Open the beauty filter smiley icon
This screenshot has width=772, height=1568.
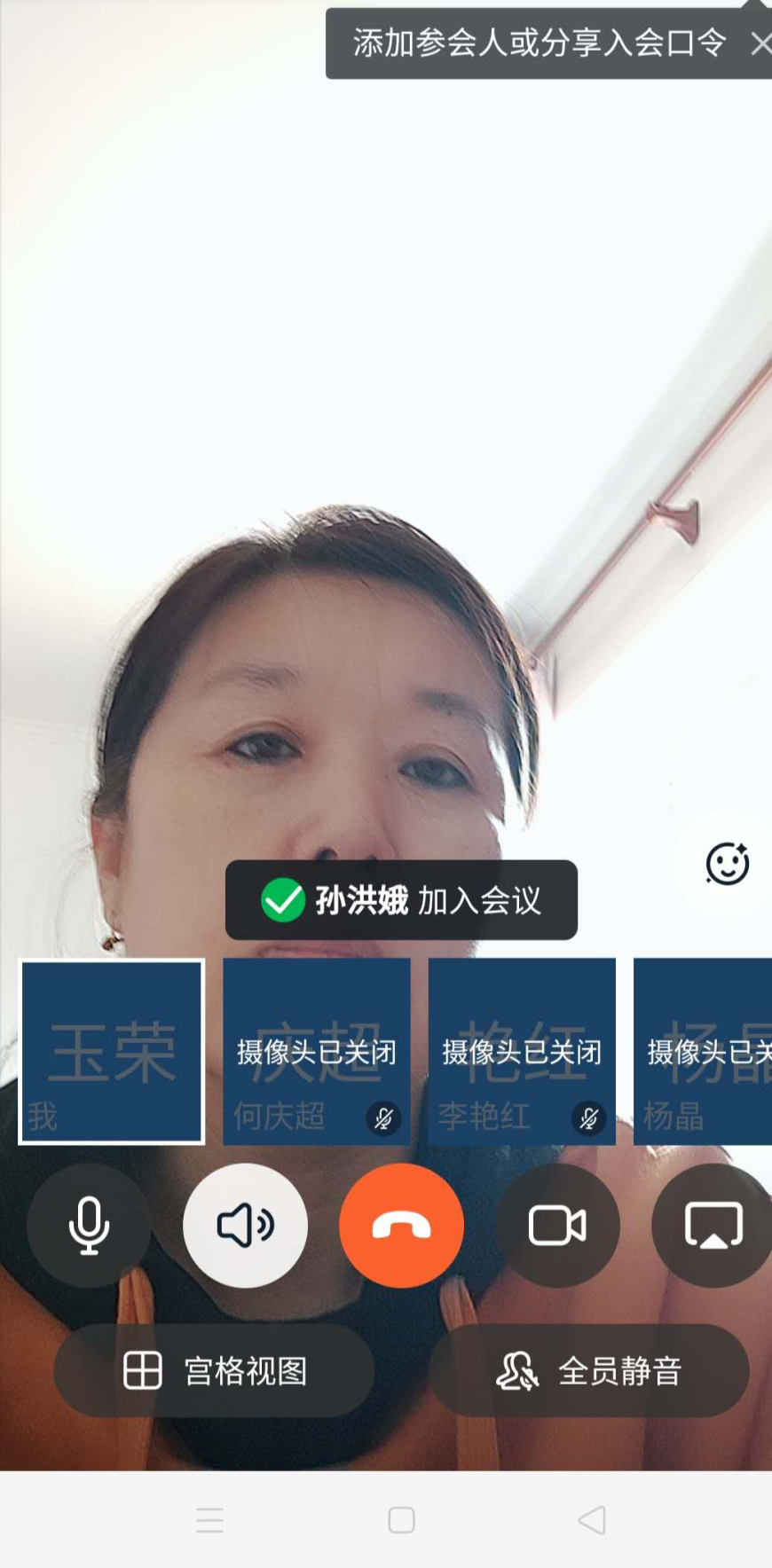[727, 863]
